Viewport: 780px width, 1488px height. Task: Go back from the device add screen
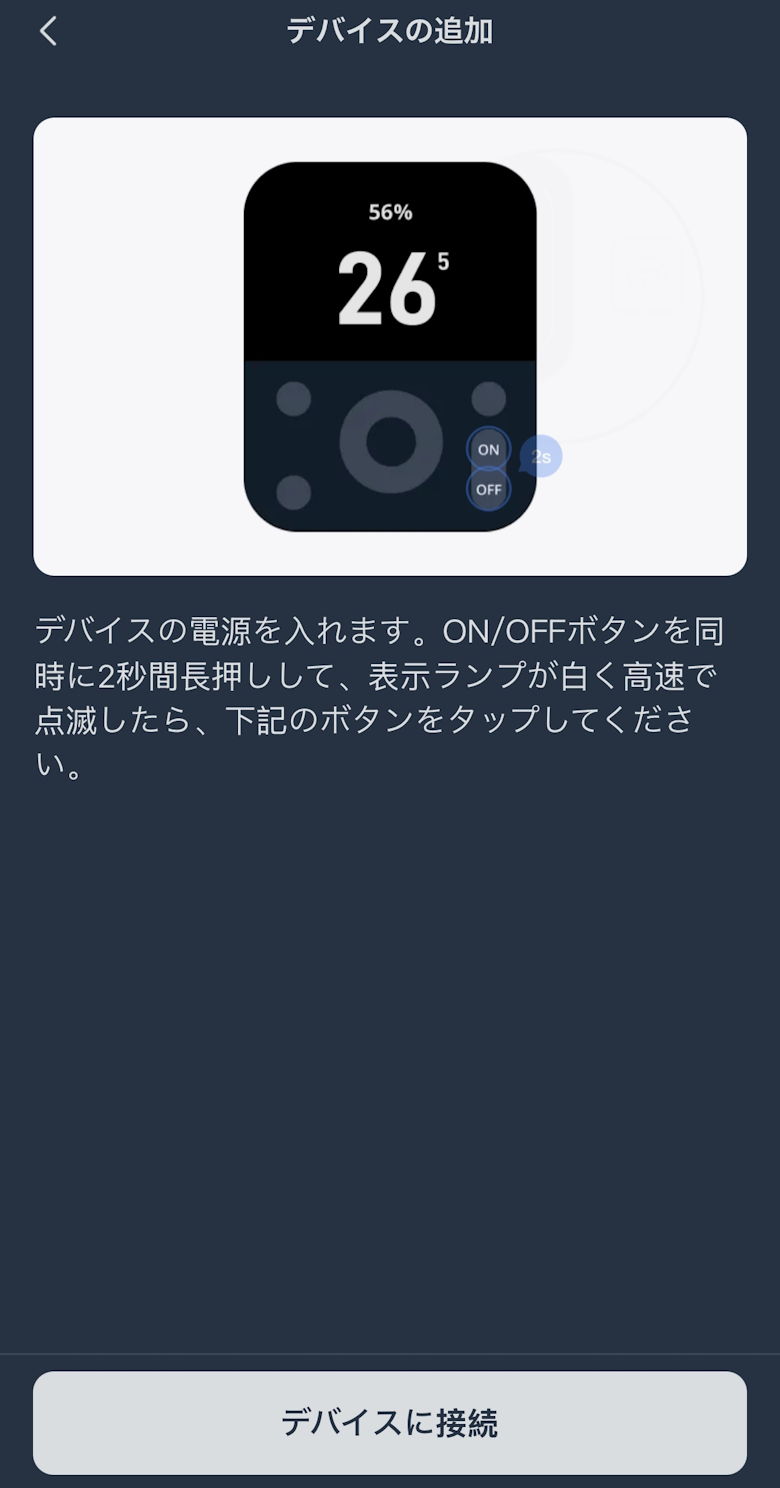pyautogui.click(x=48, y=32)
